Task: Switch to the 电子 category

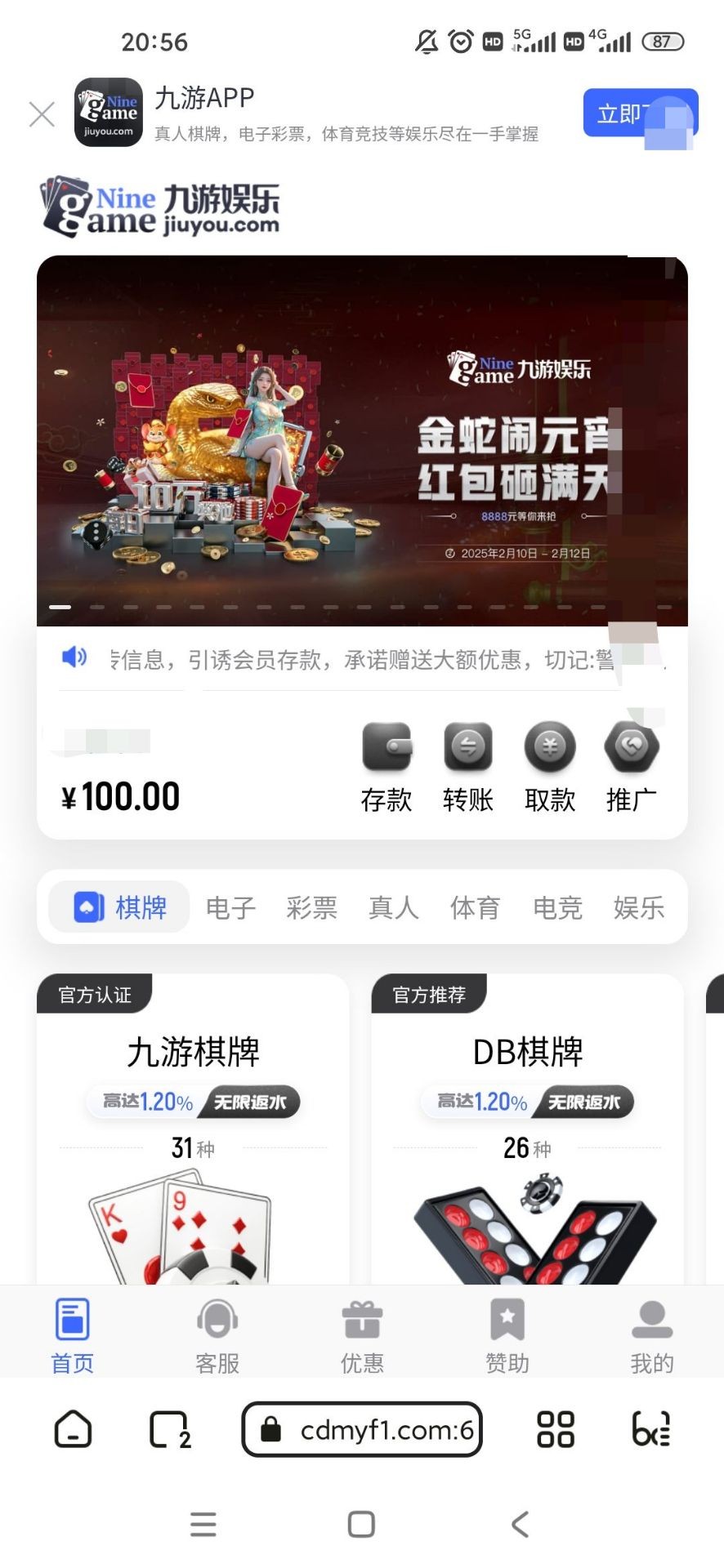Action: (x=230, y=907)
